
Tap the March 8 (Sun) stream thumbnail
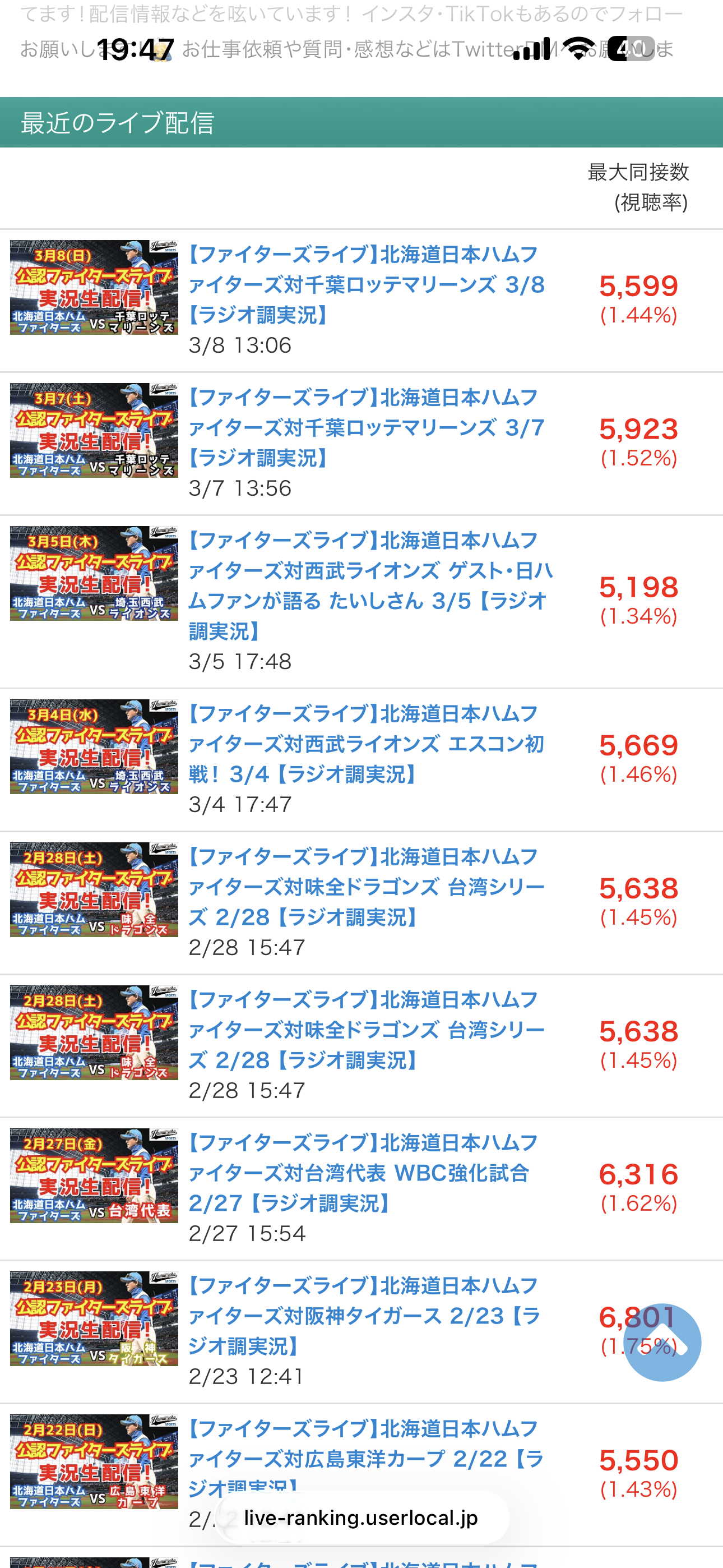pyautogui.click(x=94, y=287)
